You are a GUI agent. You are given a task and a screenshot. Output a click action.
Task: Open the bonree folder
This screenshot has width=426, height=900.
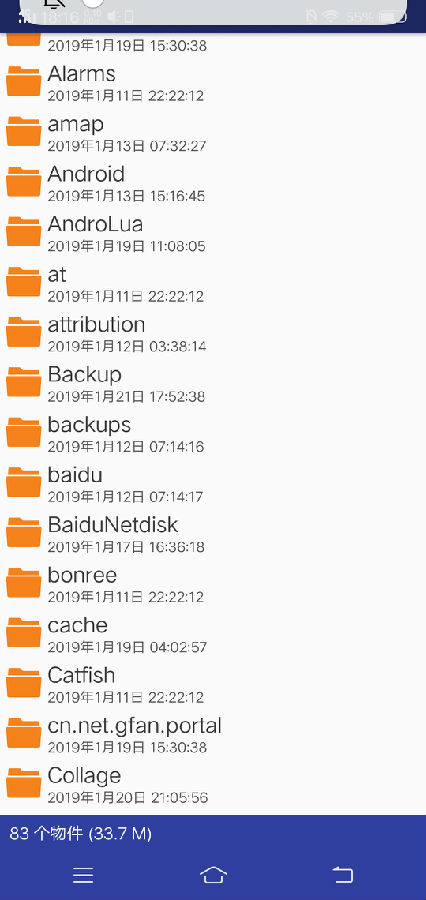pos(213,584)
